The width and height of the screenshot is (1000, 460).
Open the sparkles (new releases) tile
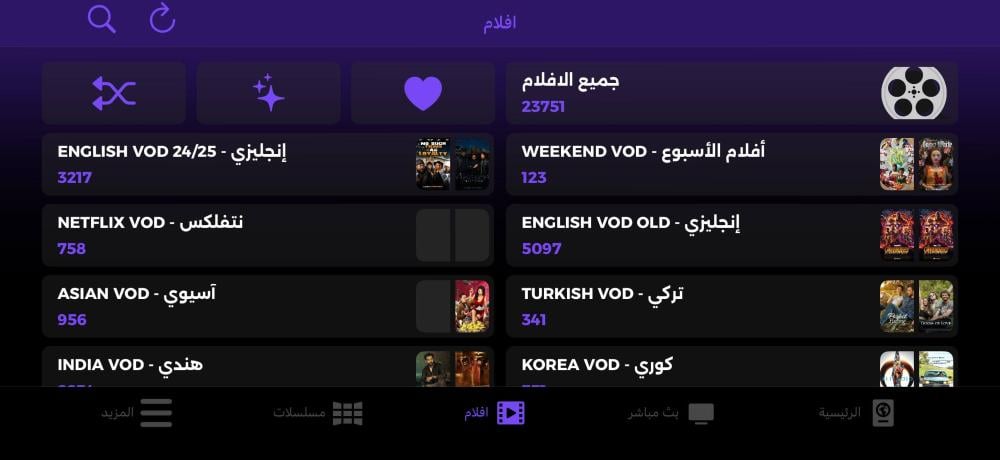tap(268, 93)
